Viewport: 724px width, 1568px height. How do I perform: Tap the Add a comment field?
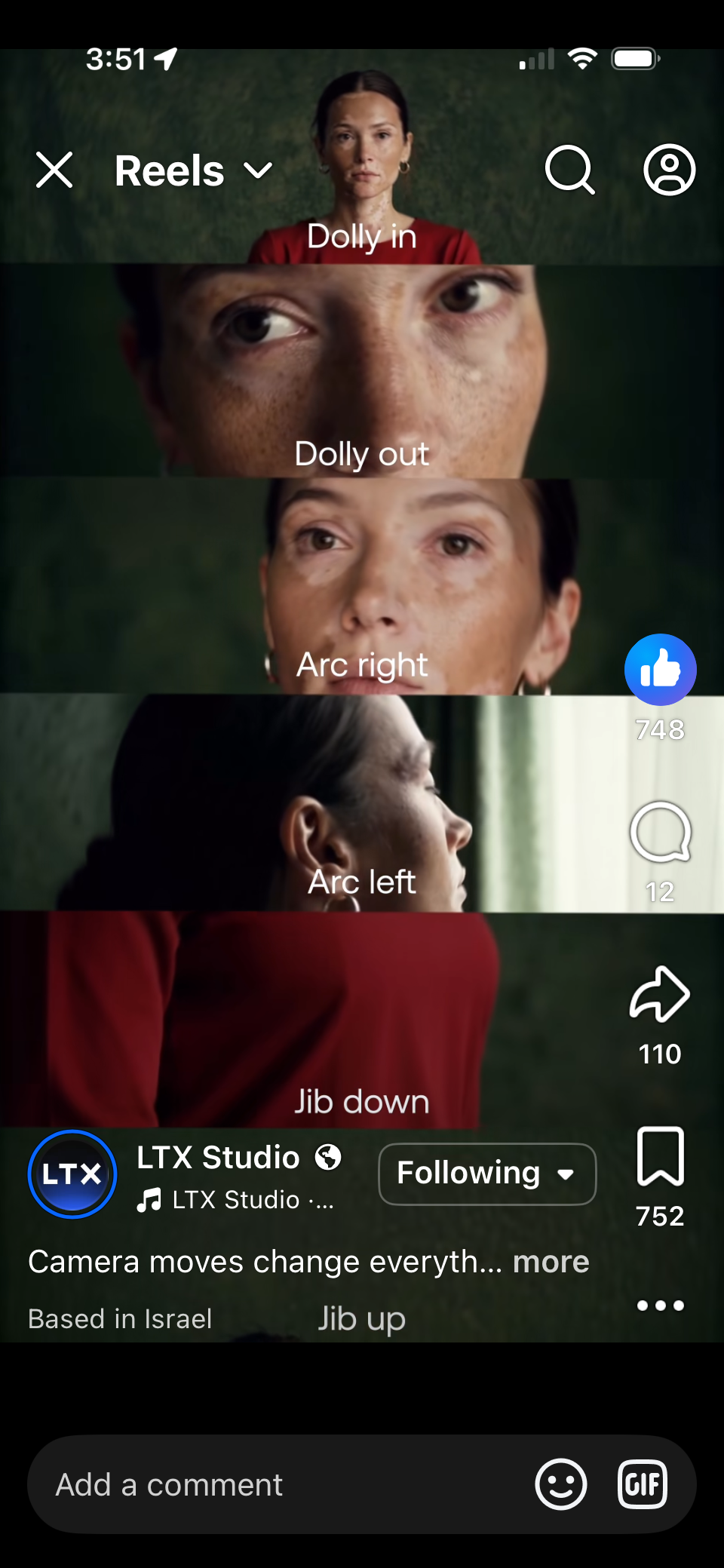[x=279, y=1484]
